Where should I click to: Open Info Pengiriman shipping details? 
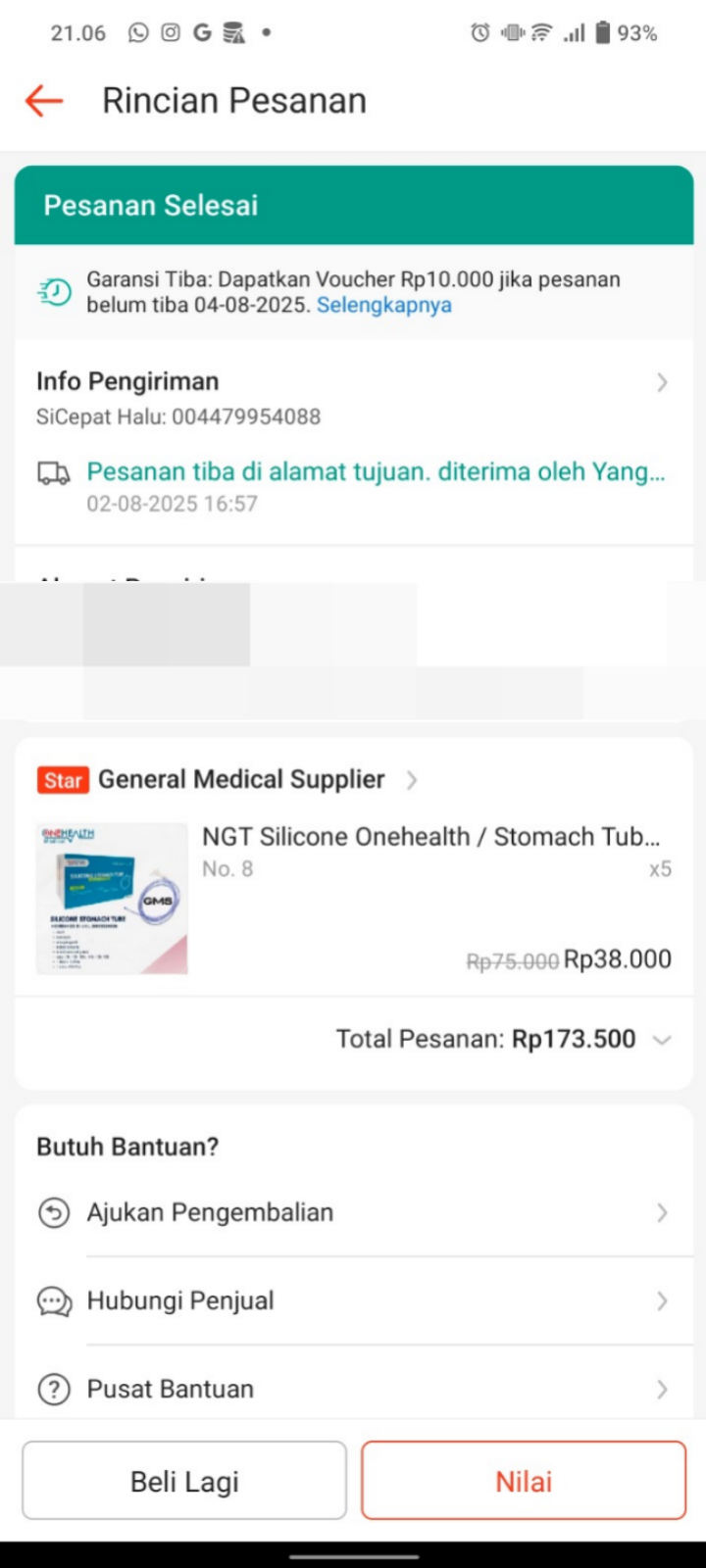click(x=353, y=382)
